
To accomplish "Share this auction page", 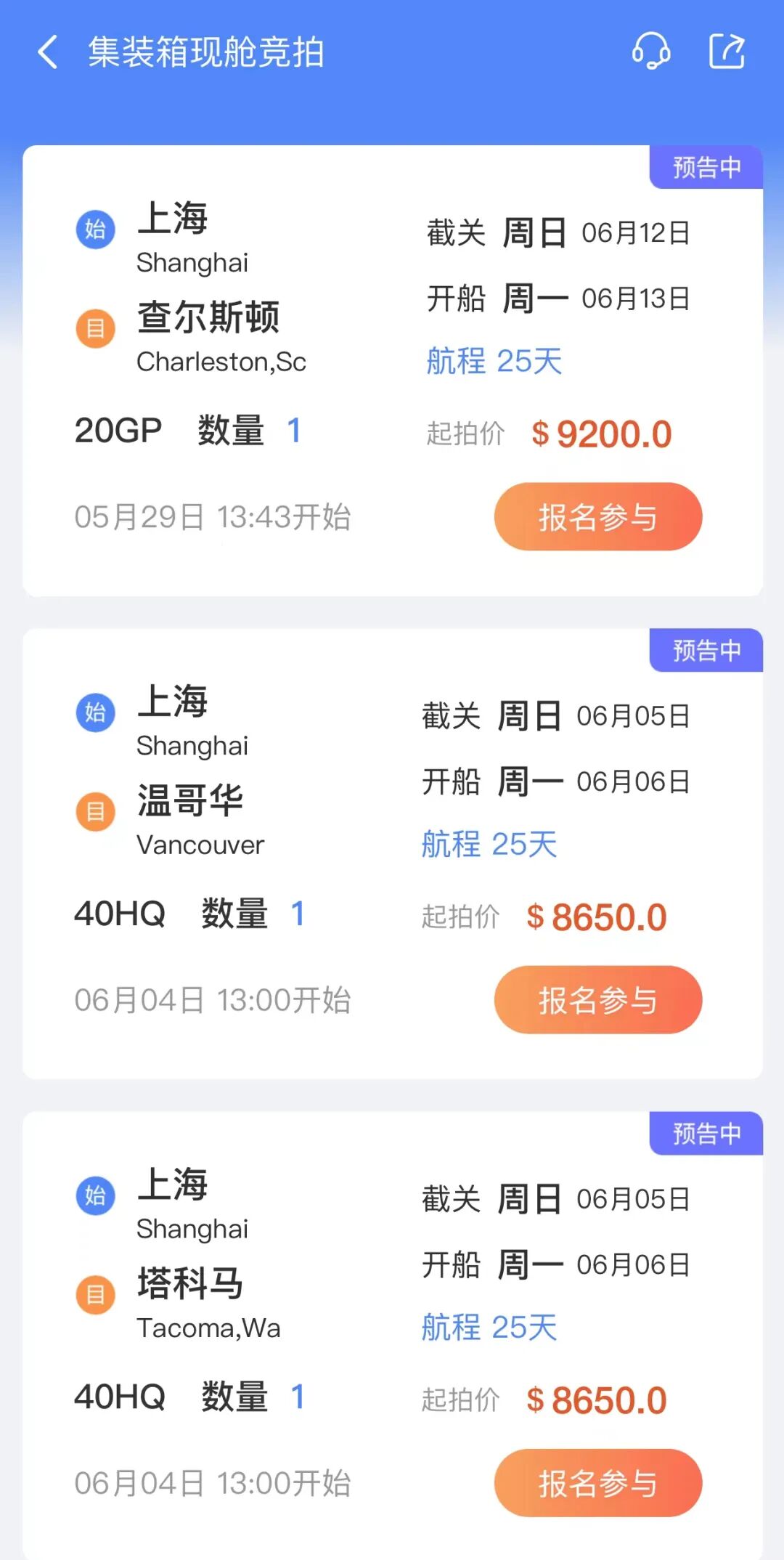I will 727,52.
